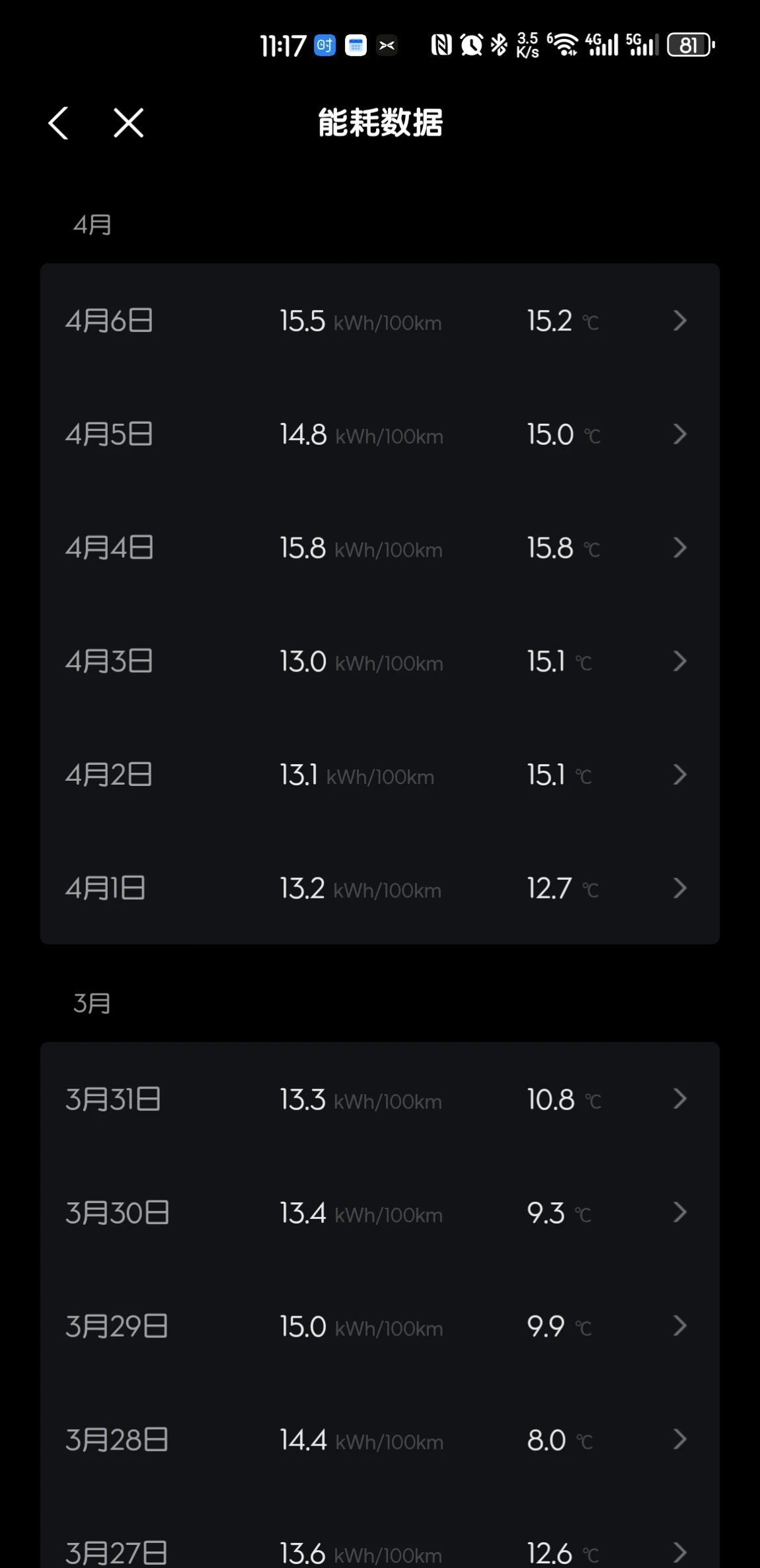This screenshot has width=760, height=1568.
Task: Open the 3月29日 record
Action: pyautogui.click(x=380, y=1326)
